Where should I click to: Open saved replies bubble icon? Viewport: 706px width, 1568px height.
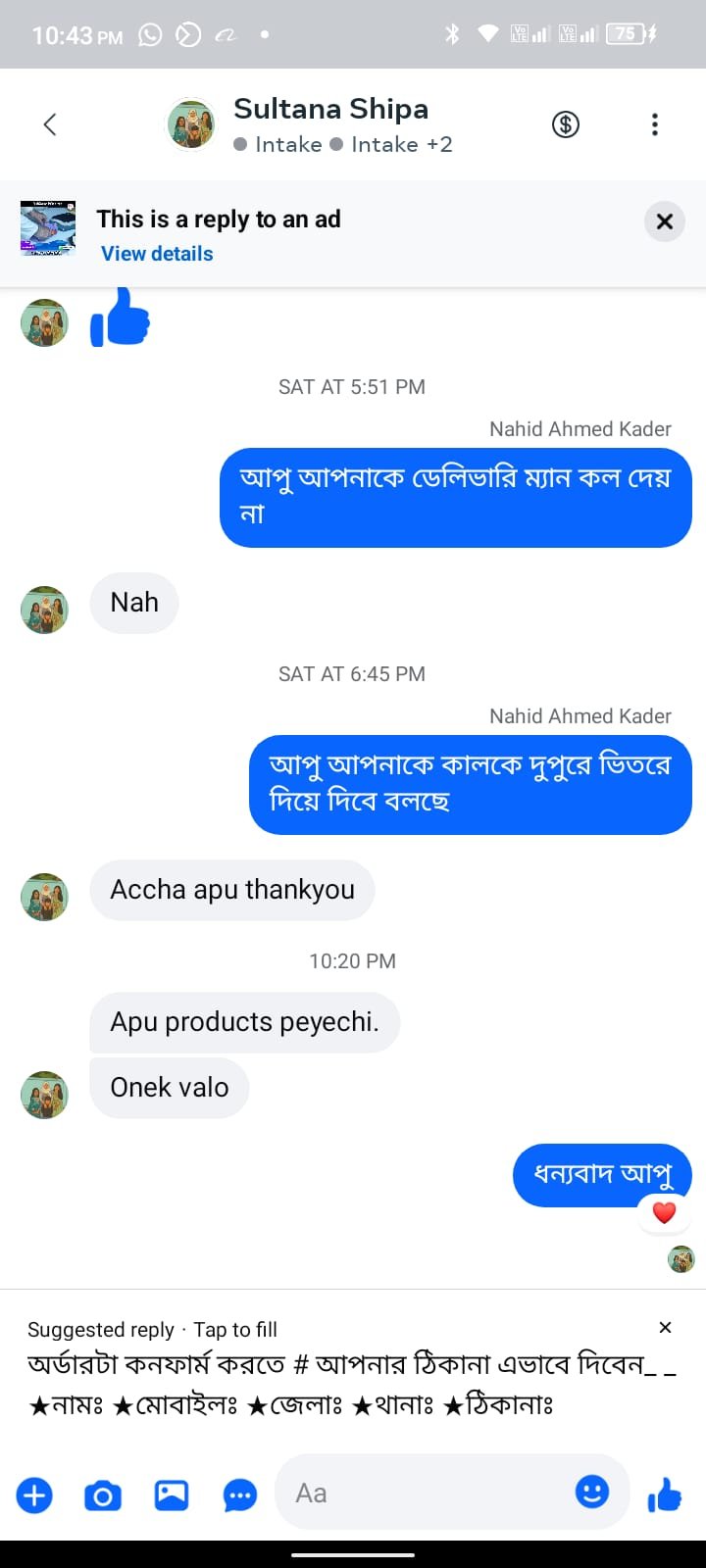[x=240, y=1495]
